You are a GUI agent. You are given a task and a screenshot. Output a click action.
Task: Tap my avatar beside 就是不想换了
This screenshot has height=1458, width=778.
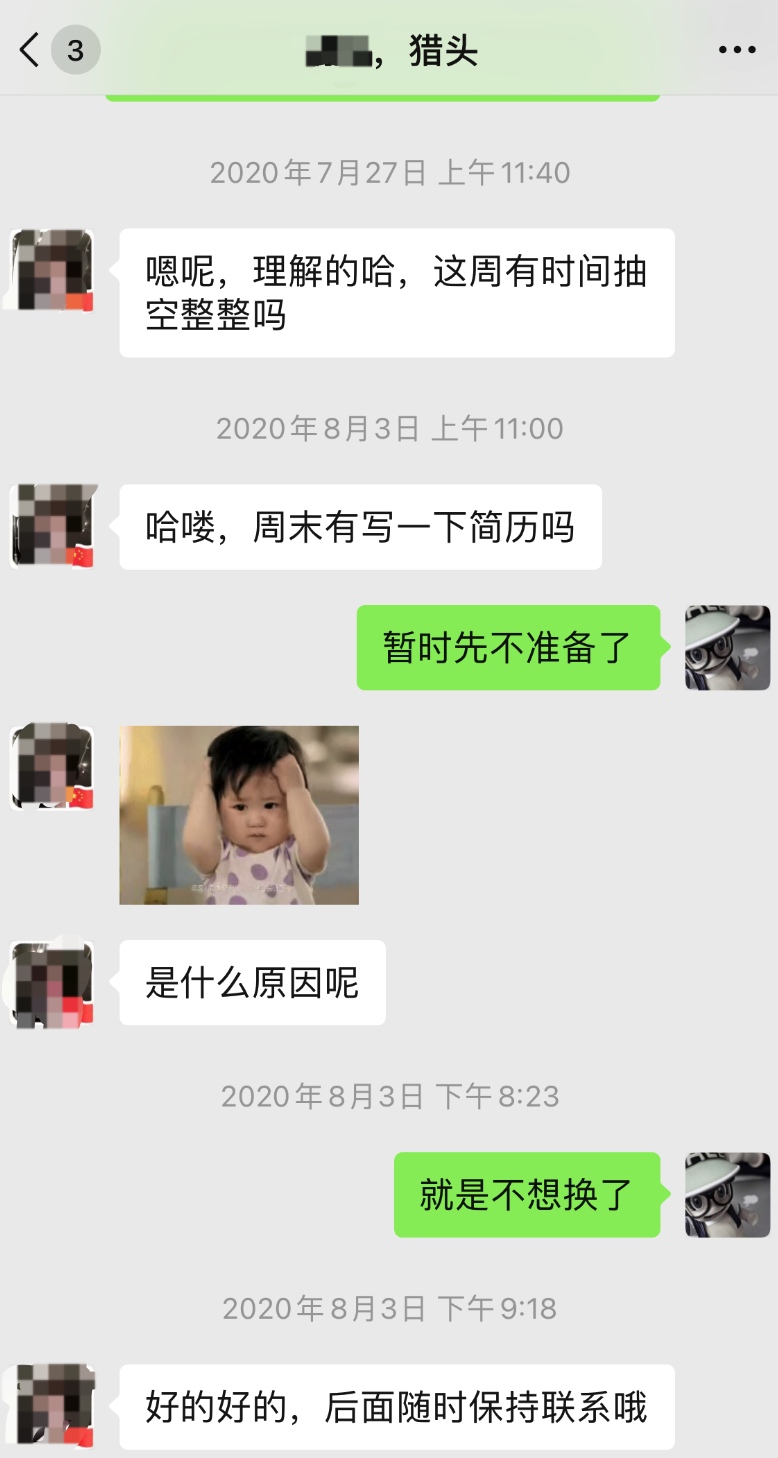(727, 1194)
